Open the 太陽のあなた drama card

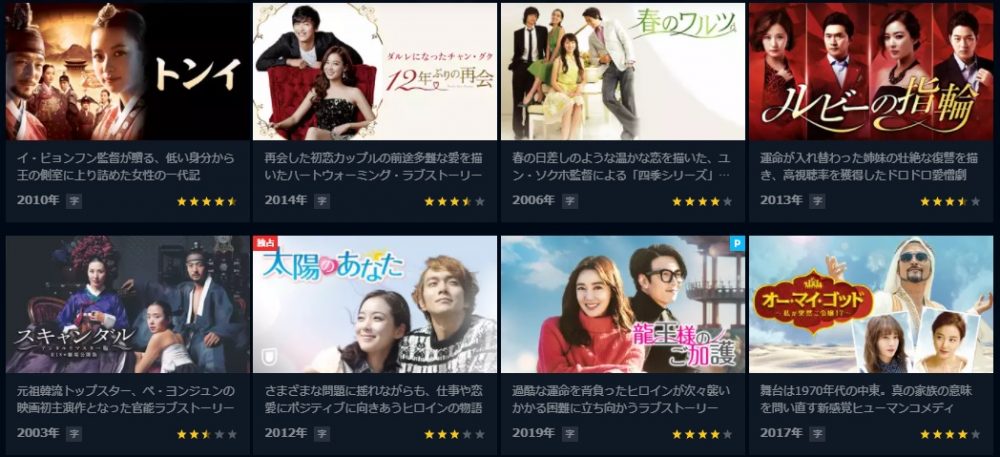[374, 305]
